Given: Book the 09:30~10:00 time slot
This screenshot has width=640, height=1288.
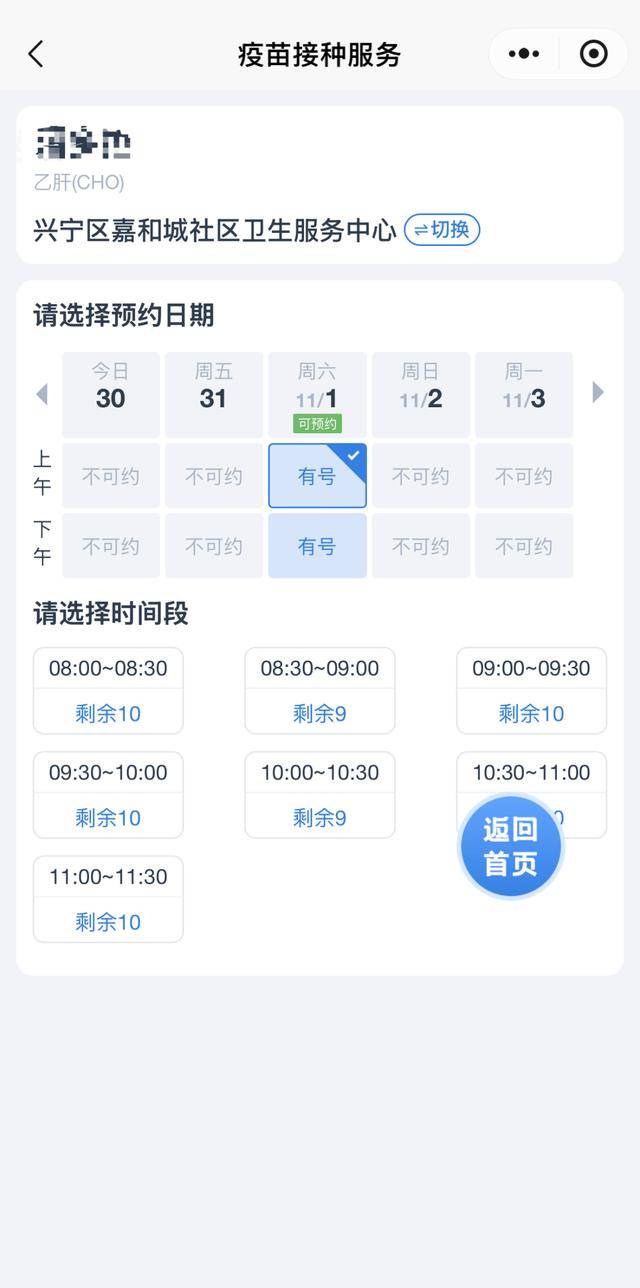Looking at the screenshot, I should 108,794.
